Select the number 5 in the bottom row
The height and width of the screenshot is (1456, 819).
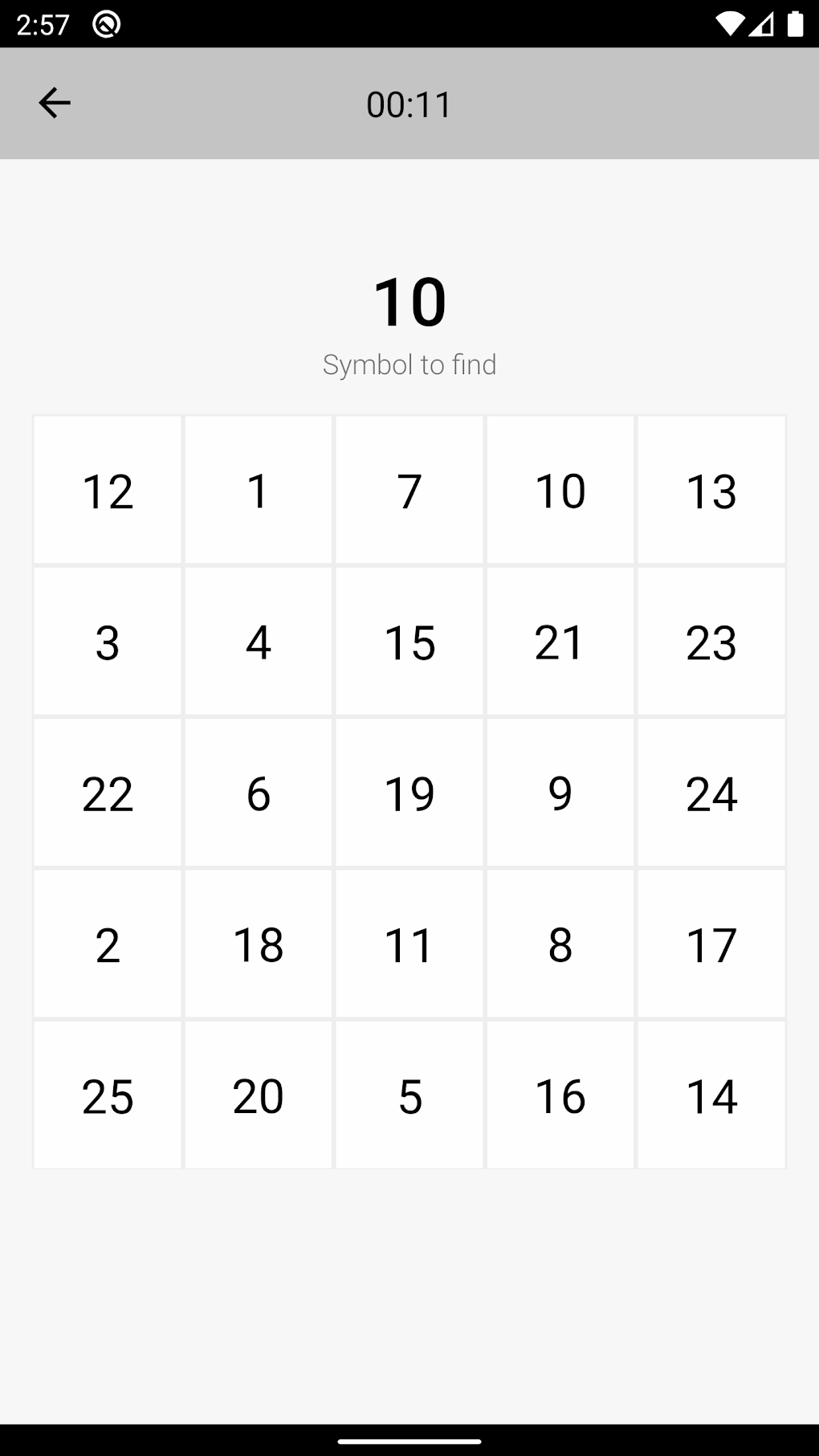click(409, 1095)
